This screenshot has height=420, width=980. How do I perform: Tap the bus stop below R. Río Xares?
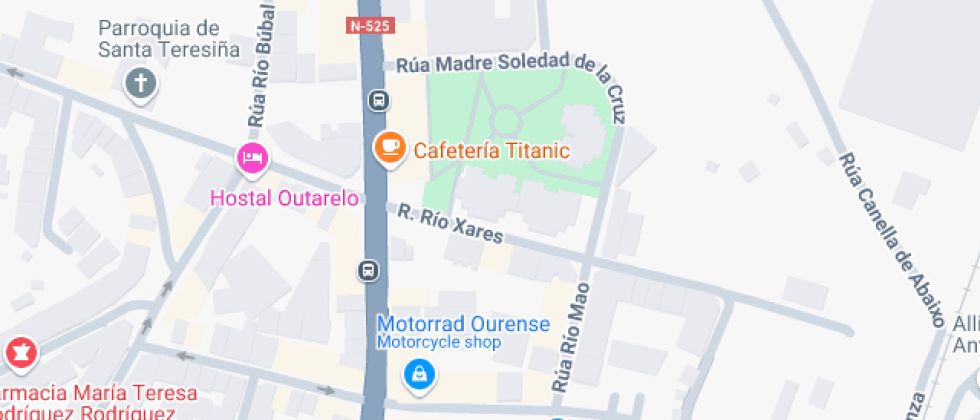(368, 270)
